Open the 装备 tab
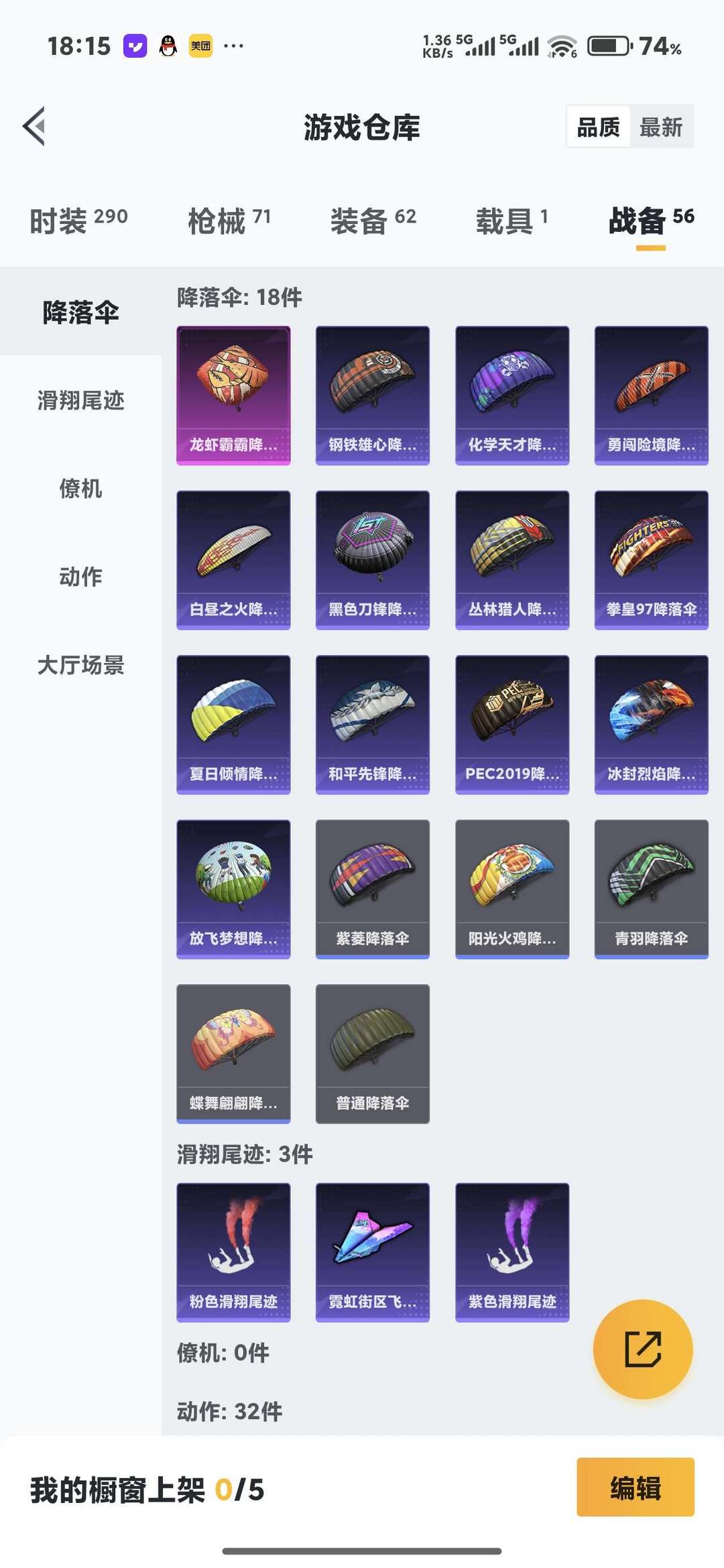The height and width of the screenshot is (1568, 724). coord(373,220)
